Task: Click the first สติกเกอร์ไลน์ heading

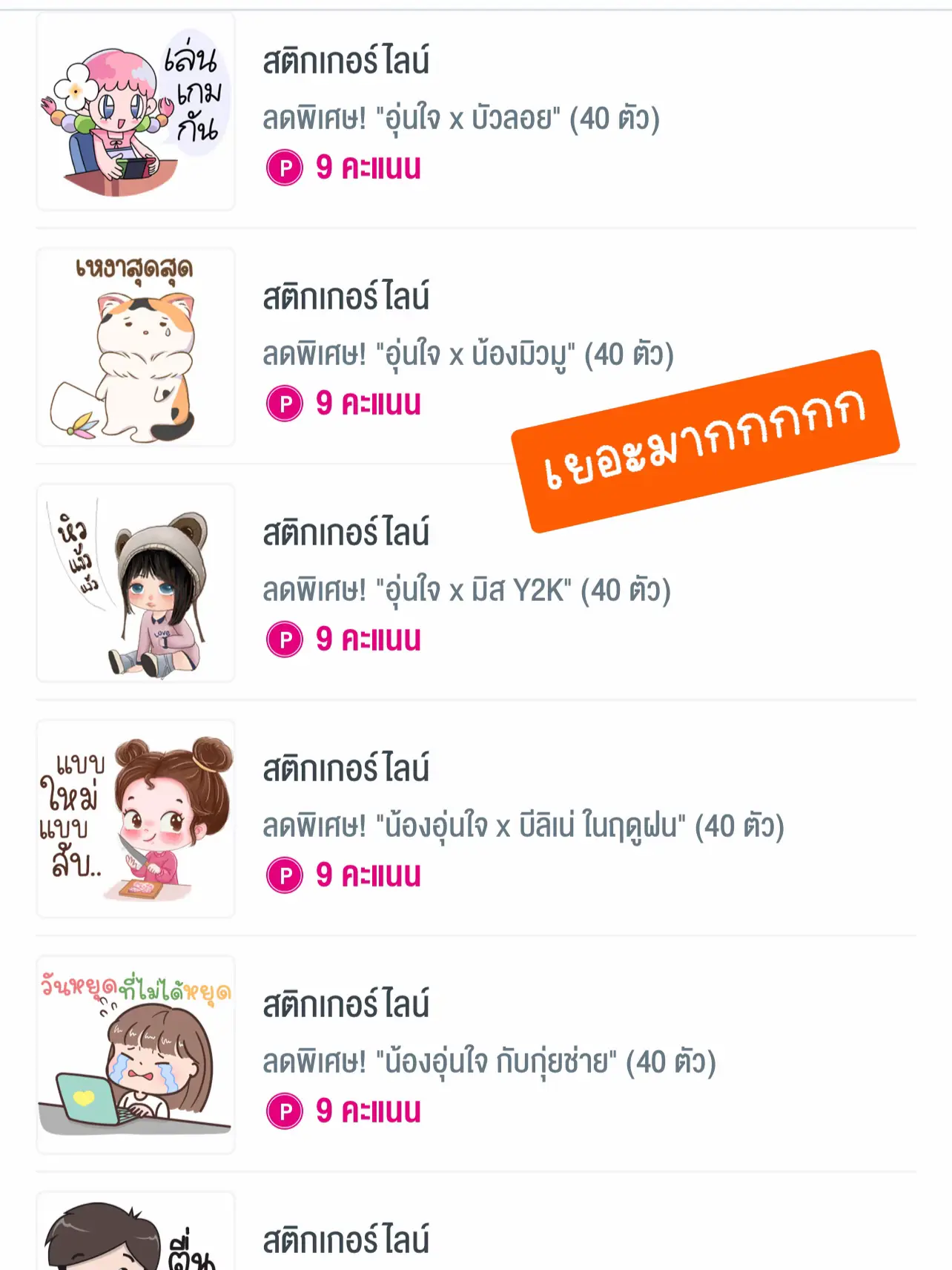Action: pos(348,63)
